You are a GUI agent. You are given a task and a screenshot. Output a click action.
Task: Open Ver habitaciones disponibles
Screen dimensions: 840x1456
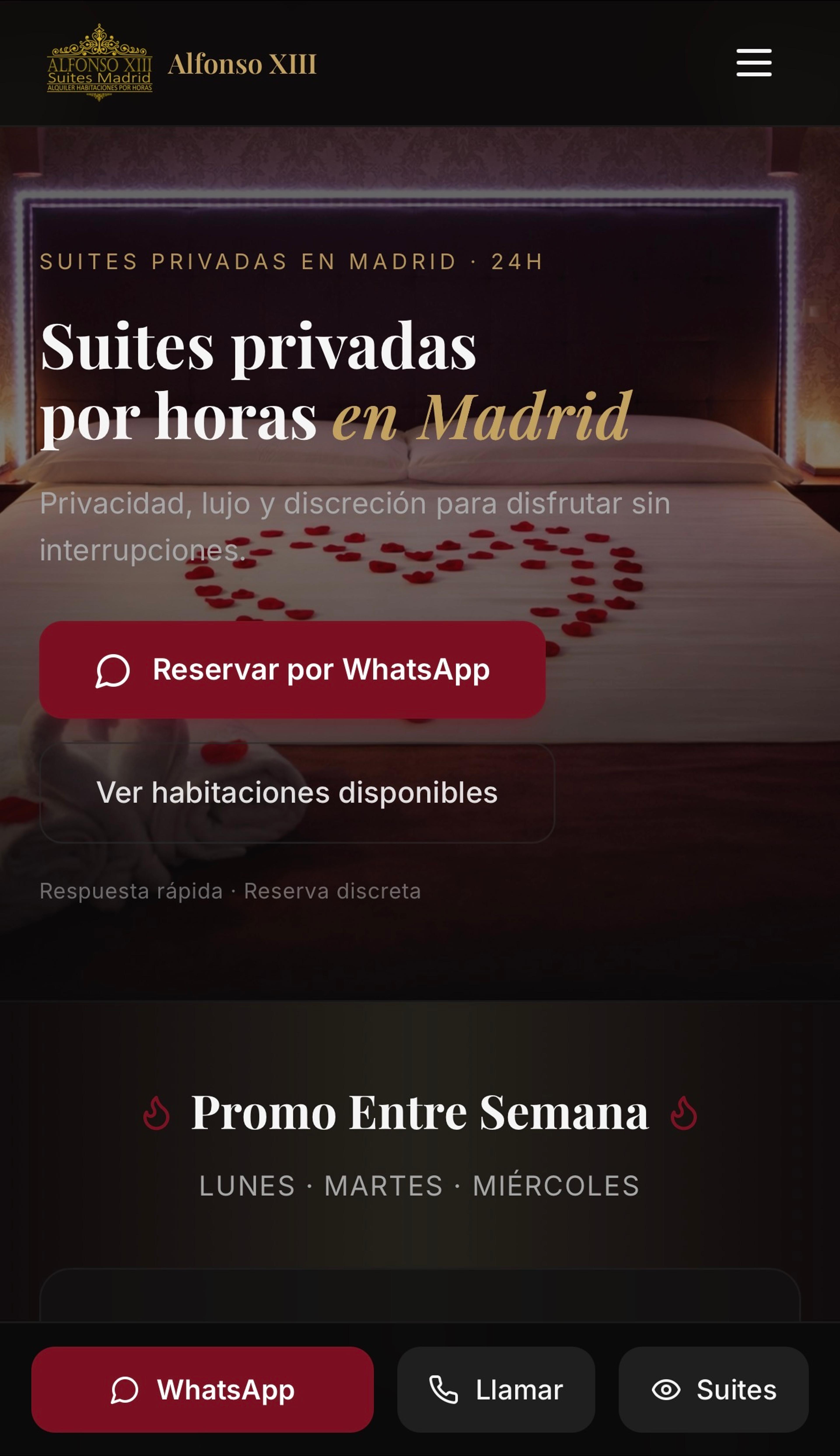(297, 792)
